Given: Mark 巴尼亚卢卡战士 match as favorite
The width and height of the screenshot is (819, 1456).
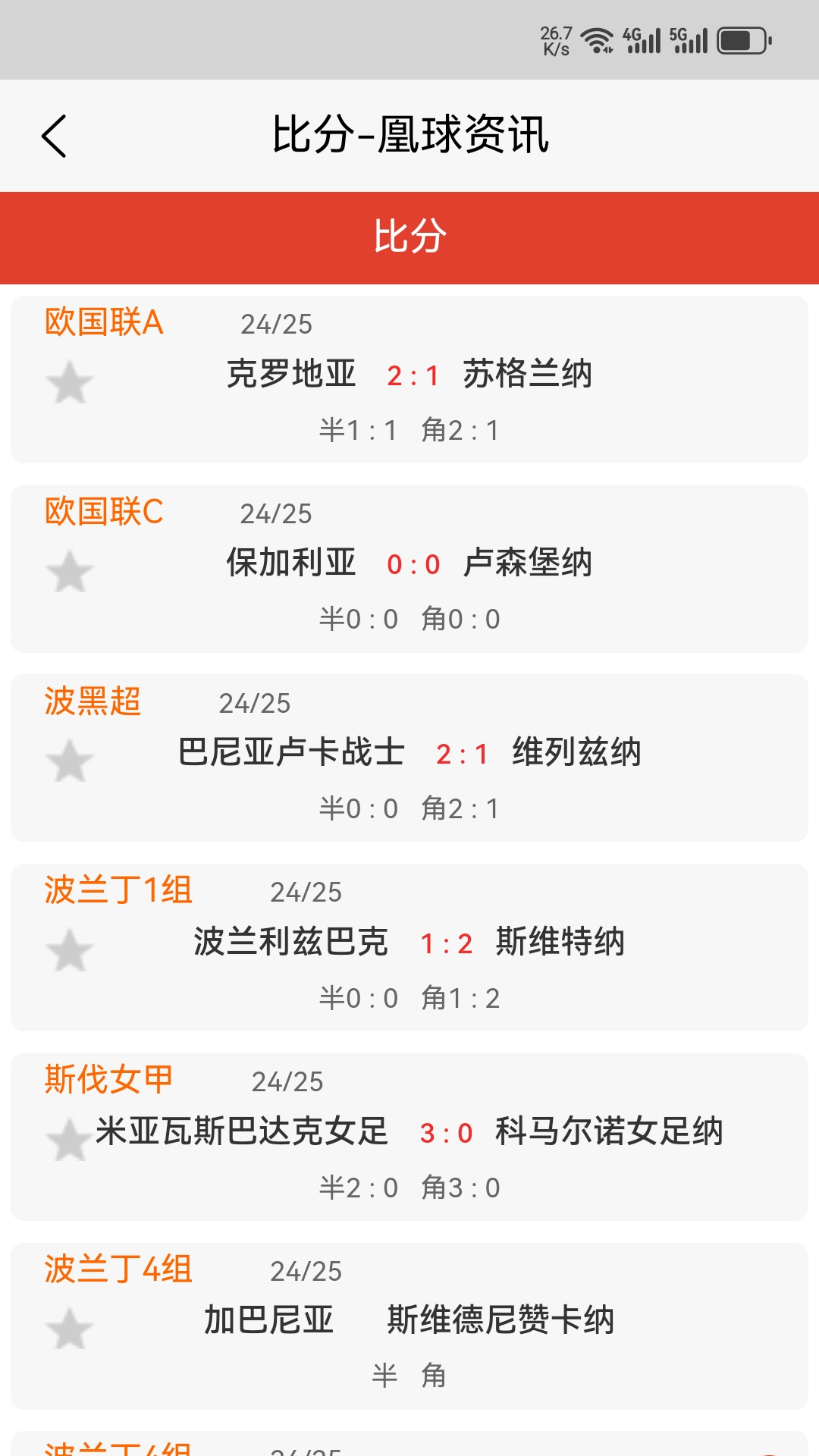Looking at the screenshot, I should tap(69, 761).
